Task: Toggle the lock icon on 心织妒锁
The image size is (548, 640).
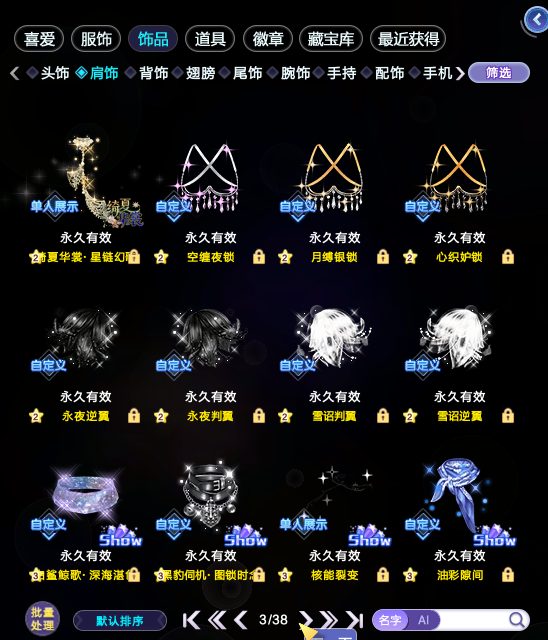Action: click(x=508, y=257)
